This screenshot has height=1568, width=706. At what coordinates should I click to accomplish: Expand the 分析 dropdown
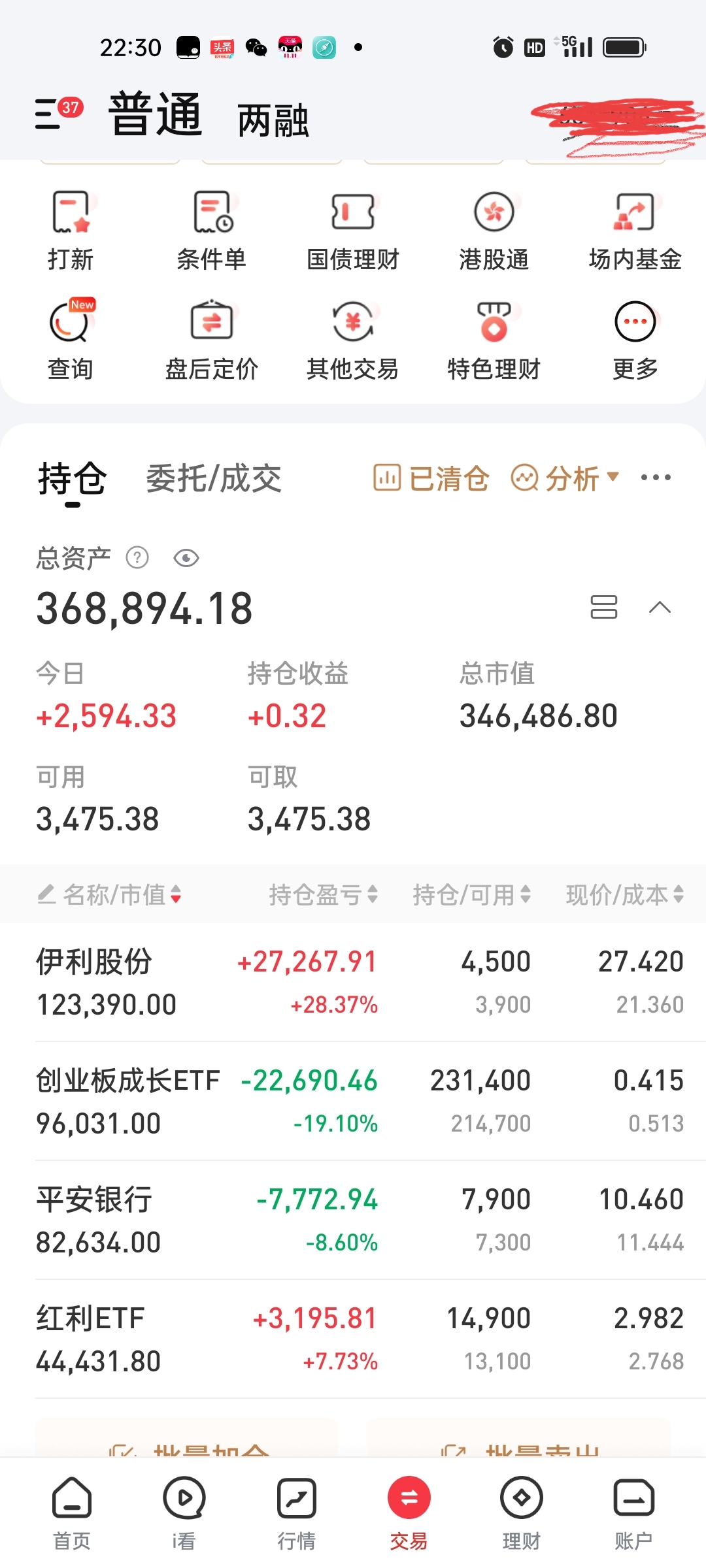[565, 479]
